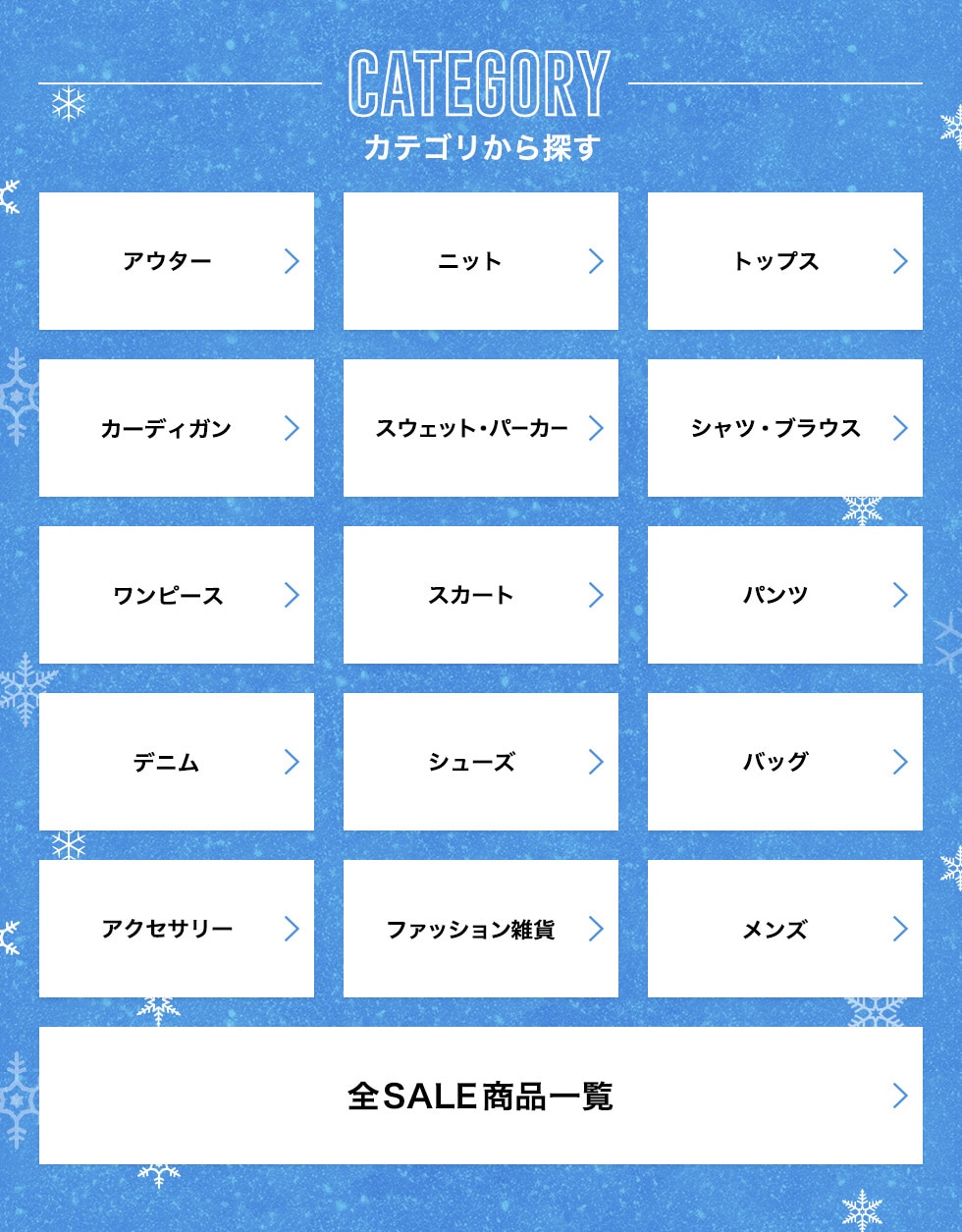Screen dimensions: 962x1232
Task: Select the ニット category
Action: (481, 261)
